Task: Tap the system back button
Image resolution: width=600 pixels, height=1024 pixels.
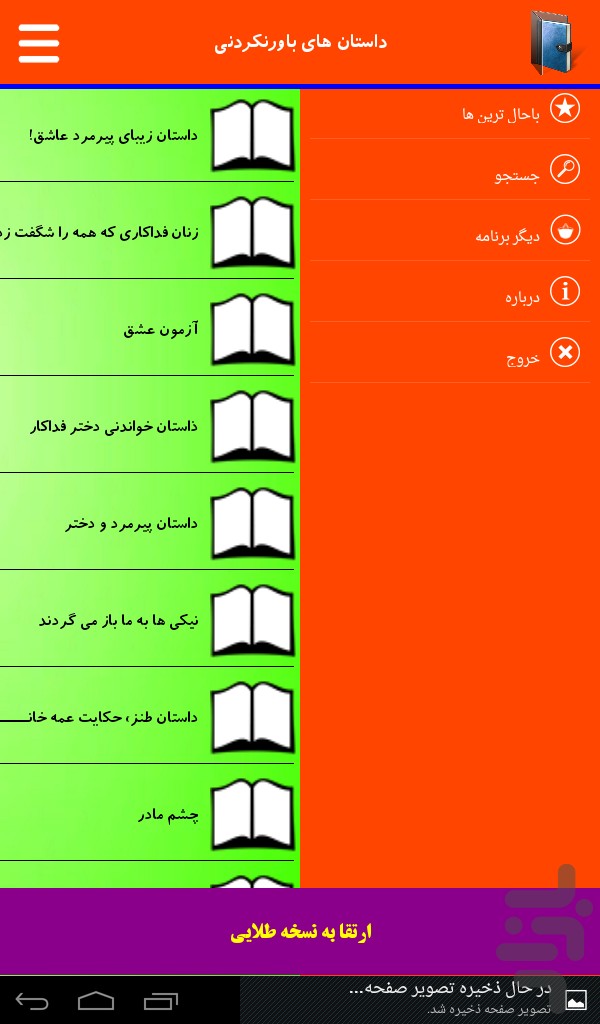Action: click(33, 1001)
